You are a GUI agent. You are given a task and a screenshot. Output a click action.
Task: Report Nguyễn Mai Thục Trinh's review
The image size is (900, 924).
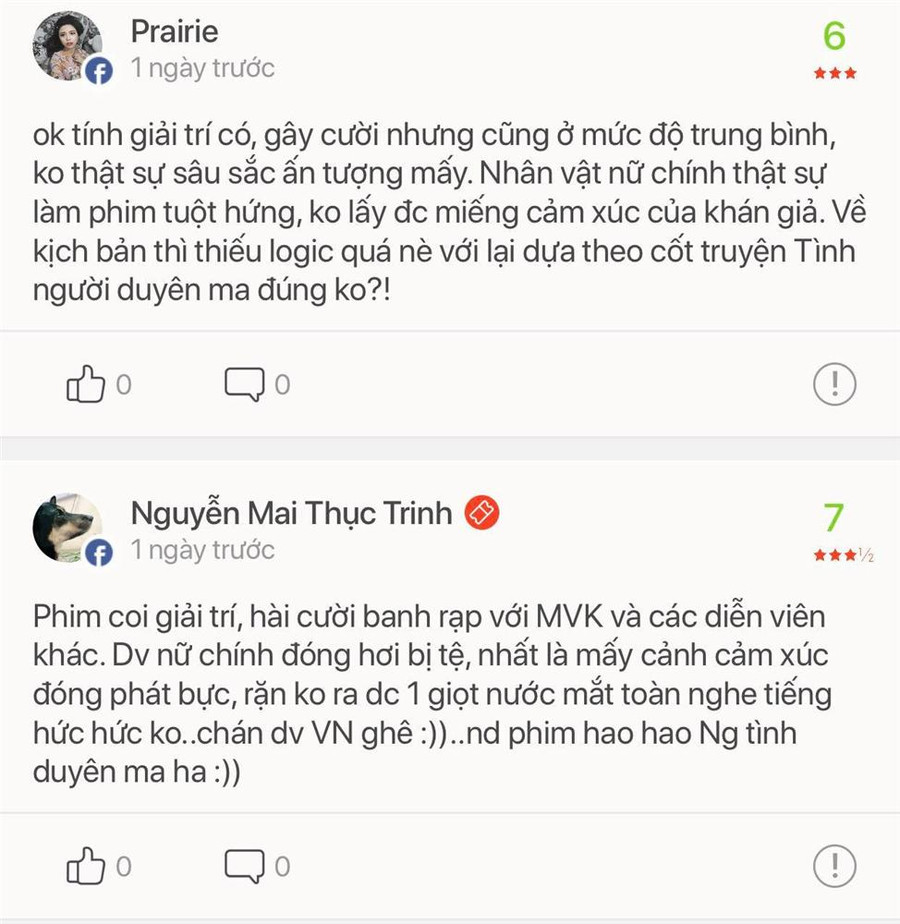tap(834, 864)
